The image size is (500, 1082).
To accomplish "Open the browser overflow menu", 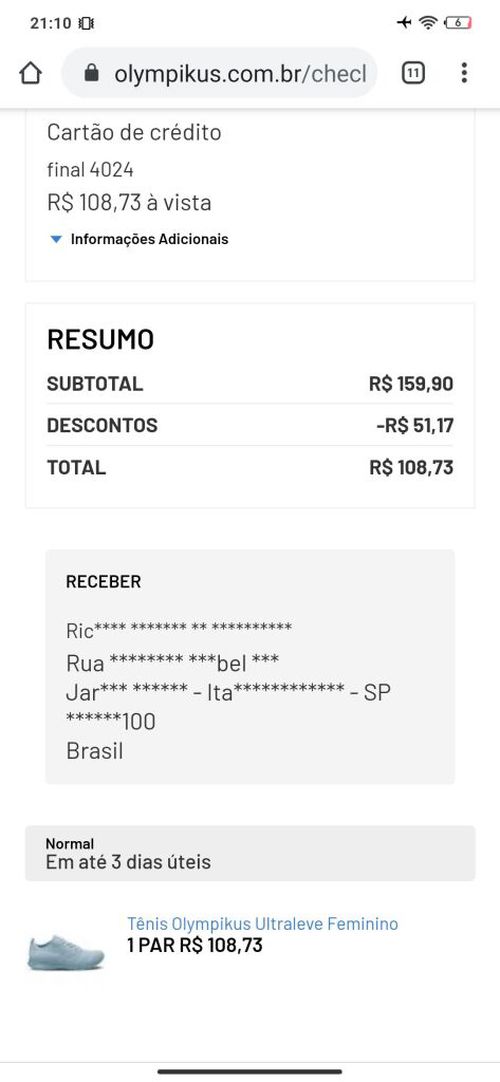I will (x=464, y=73).
